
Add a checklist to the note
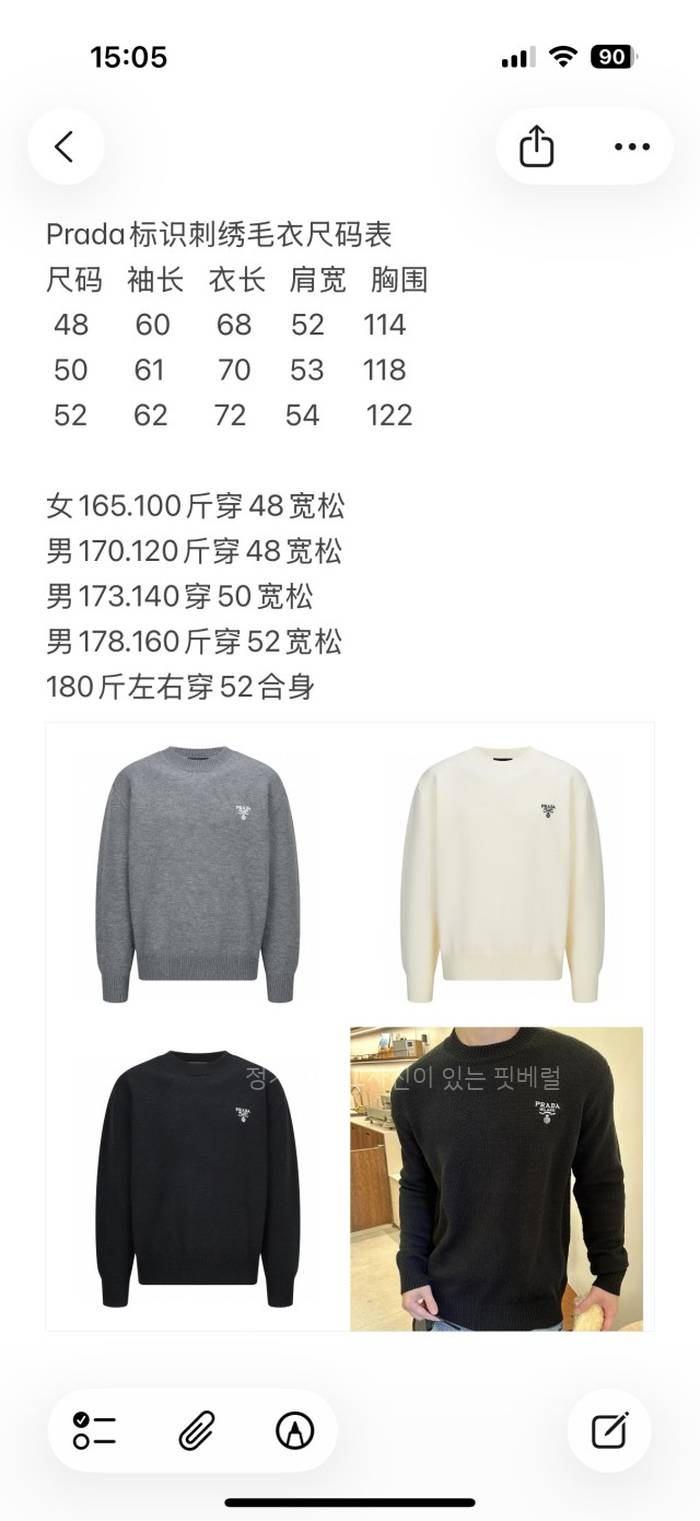pos(95,1431)
